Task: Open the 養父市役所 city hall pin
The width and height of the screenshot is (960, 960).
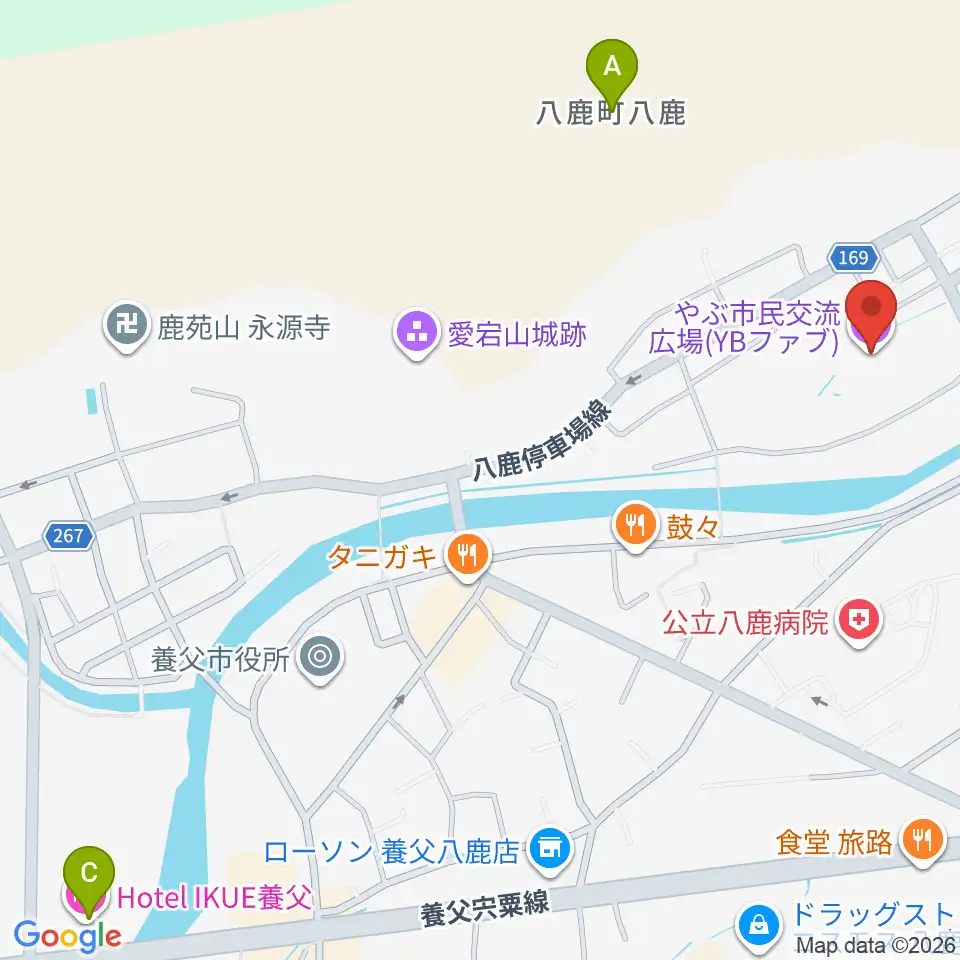Action: pyautogui.click(x=320, y=657)
